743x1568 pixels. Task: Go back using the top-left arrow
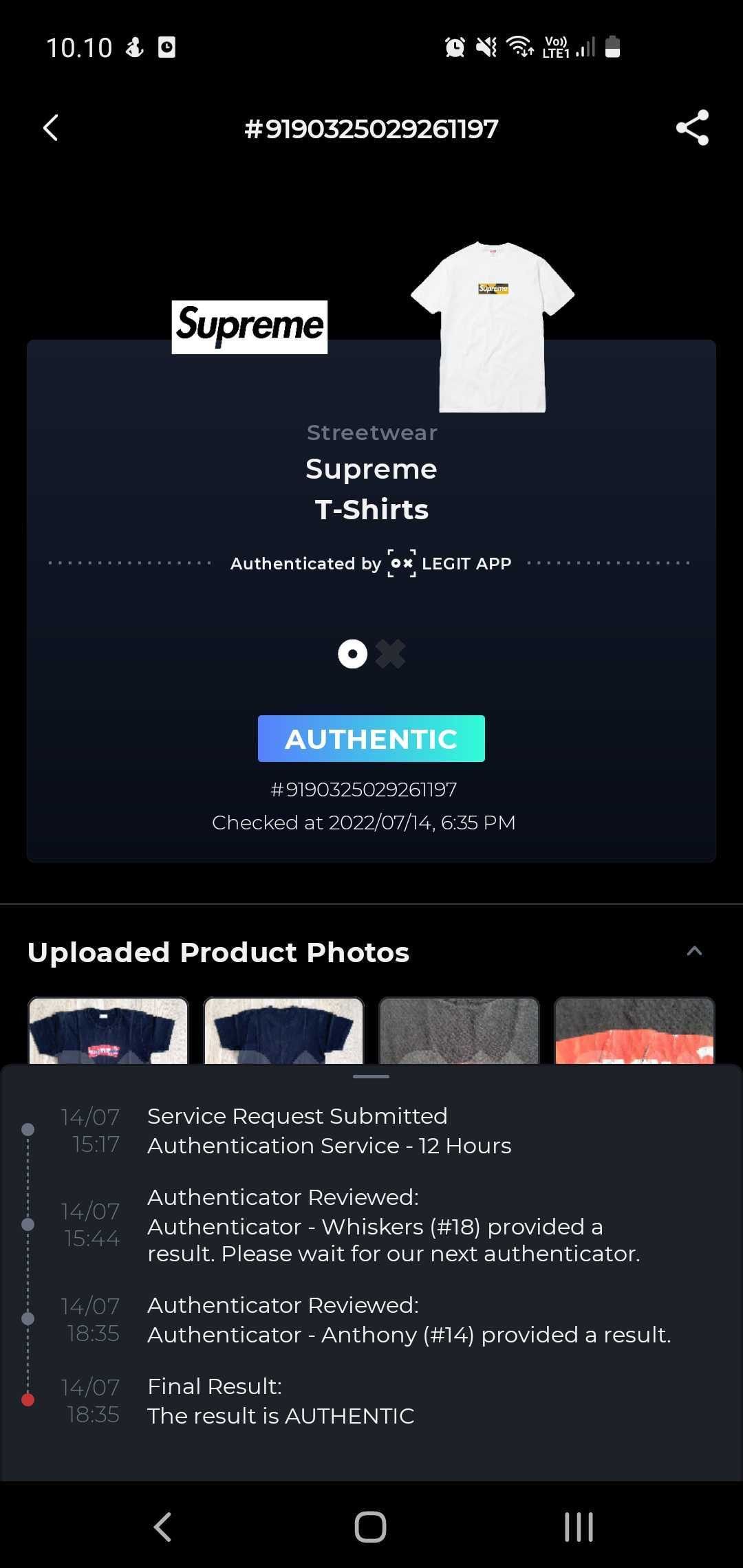51,128
